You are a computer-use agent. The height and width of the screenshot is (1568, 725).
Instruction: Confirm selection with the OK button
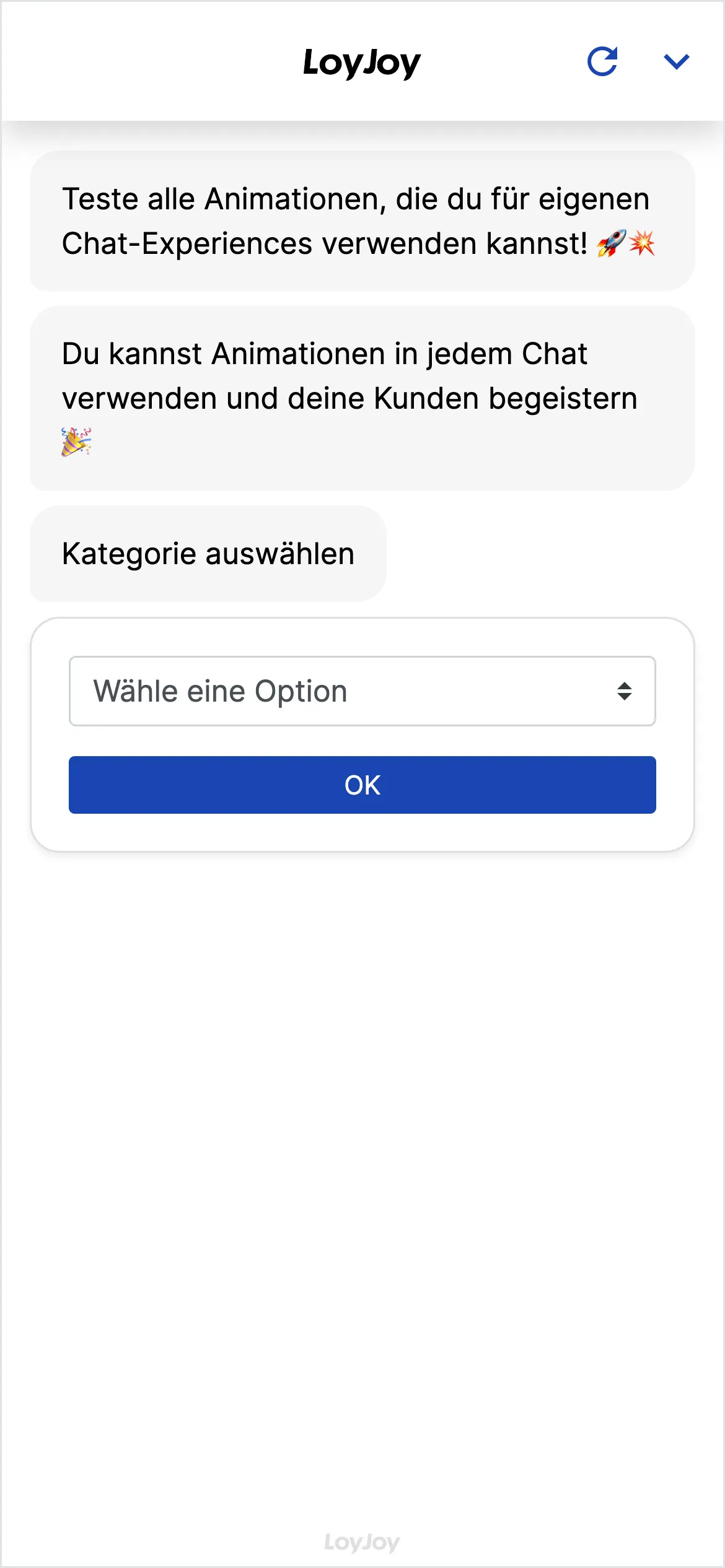pyautogui.click(x=362, y=785)
